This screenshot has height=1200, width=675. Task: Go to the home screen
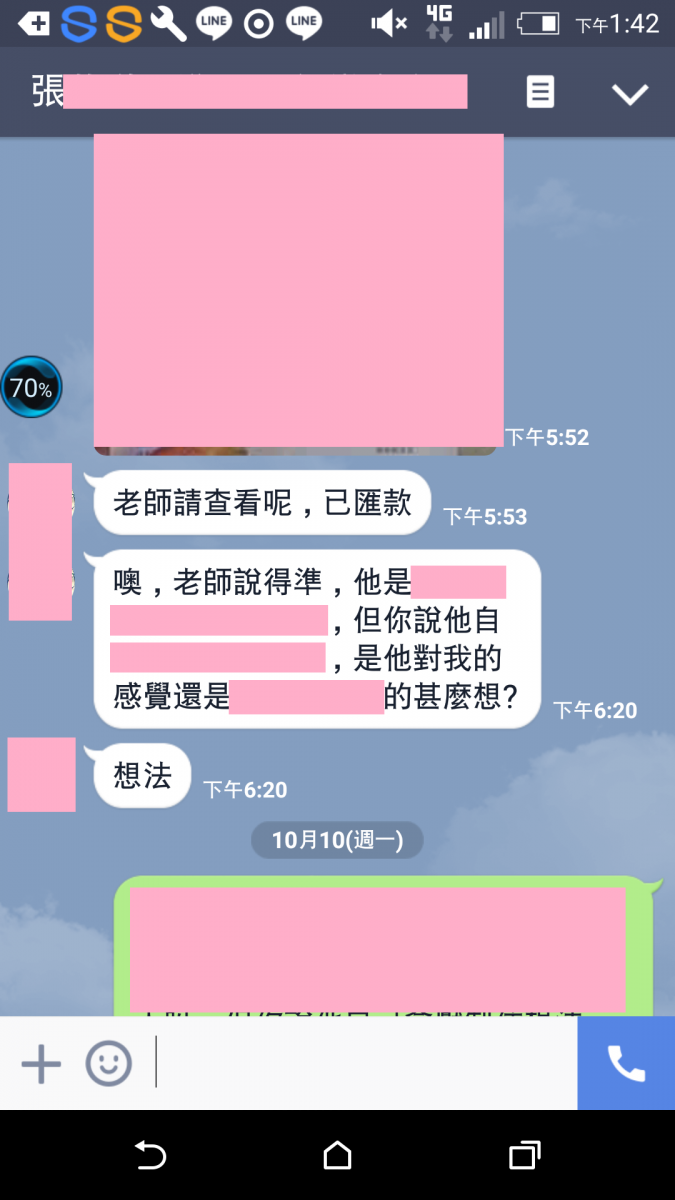tap(338, 1156)
